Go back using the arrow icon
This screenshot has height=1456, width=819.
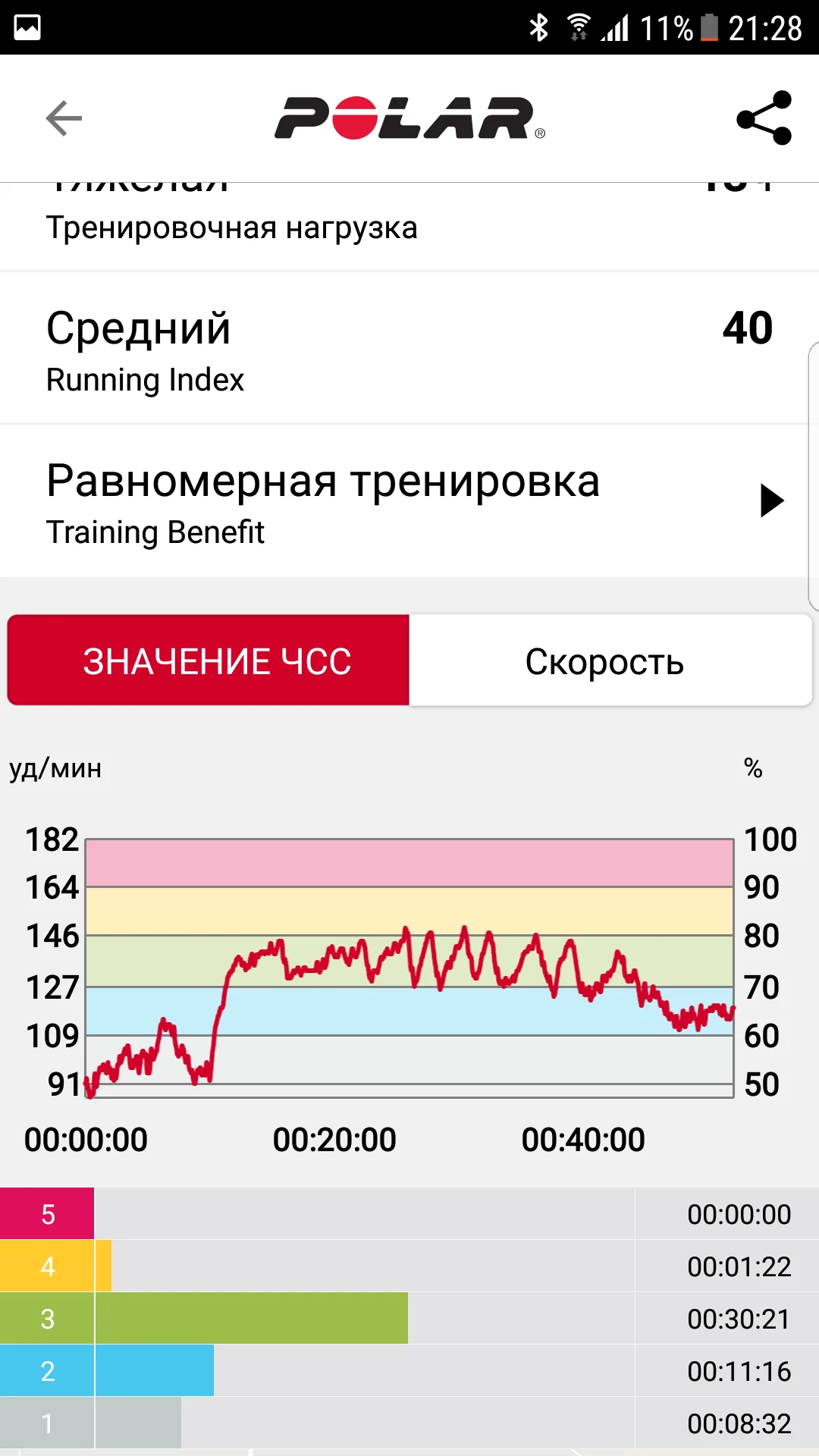(64, 118)
